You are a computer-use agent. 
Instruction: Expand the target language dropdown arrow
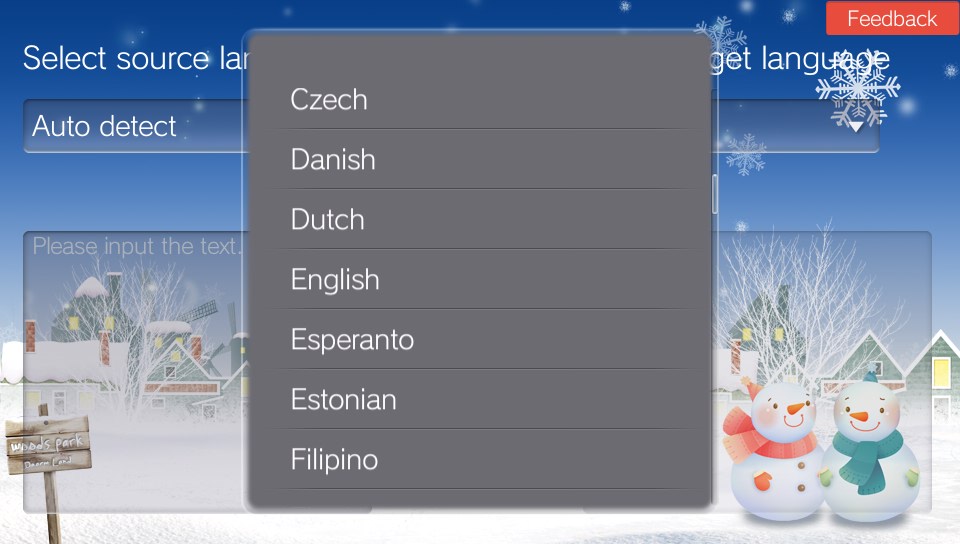tap(856, 127)
